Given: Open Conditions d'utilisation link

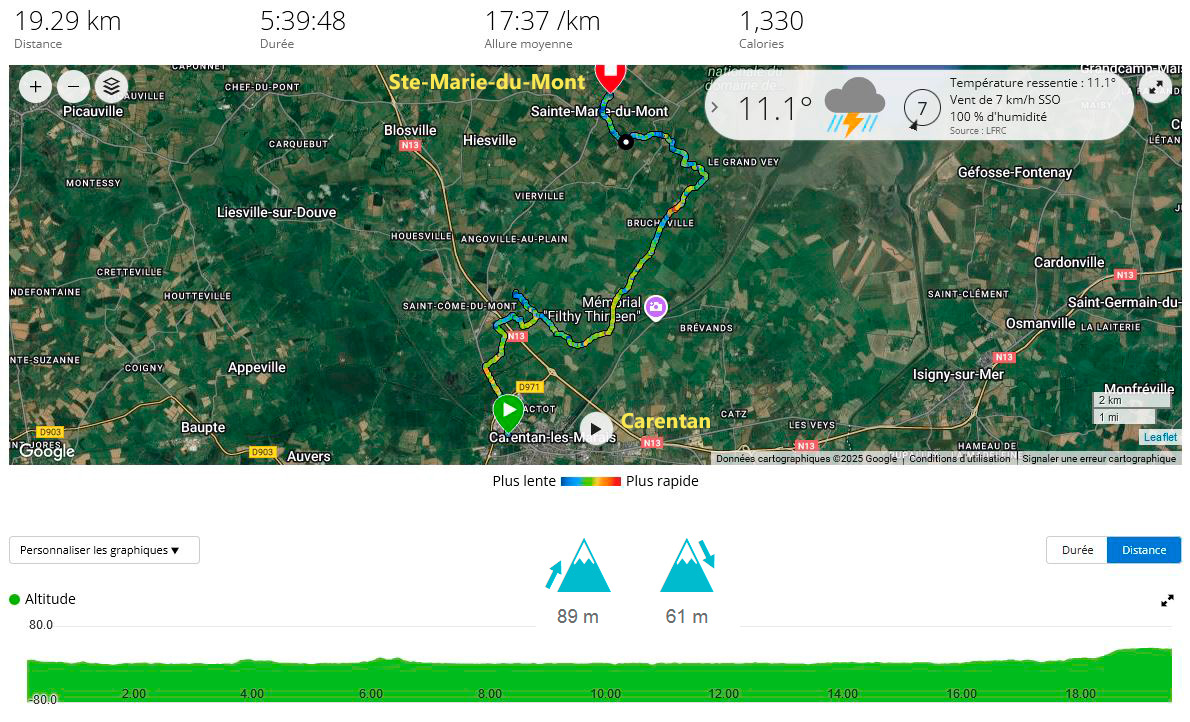Looking at the screenshot, I should point(959,459).
